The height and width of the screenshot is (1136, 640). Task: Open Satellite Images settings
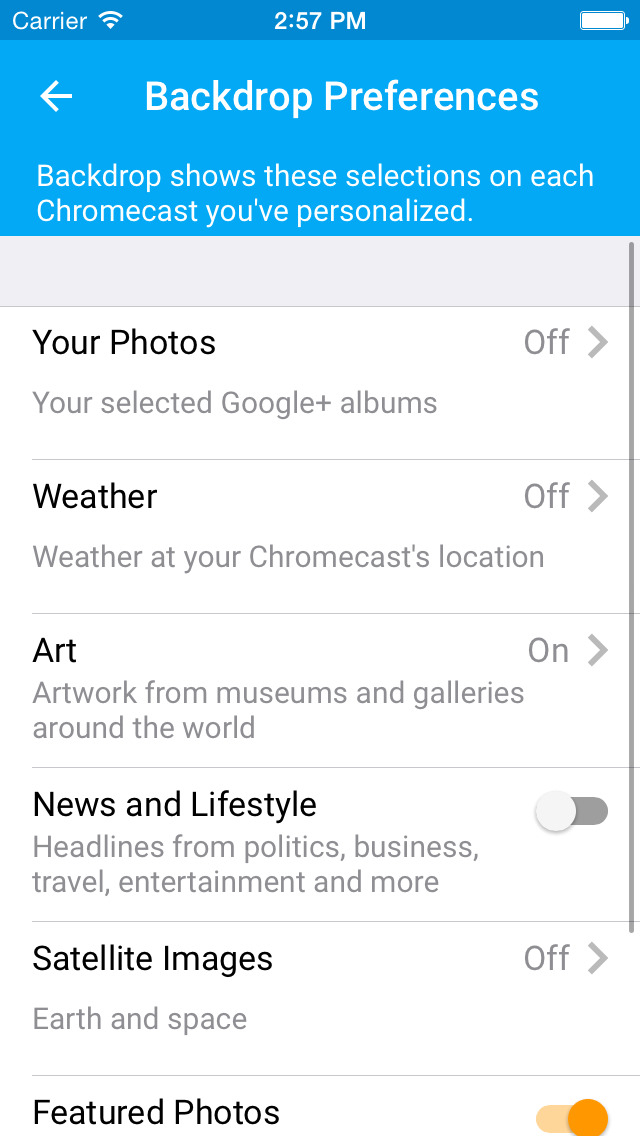(x=320, y=998)
